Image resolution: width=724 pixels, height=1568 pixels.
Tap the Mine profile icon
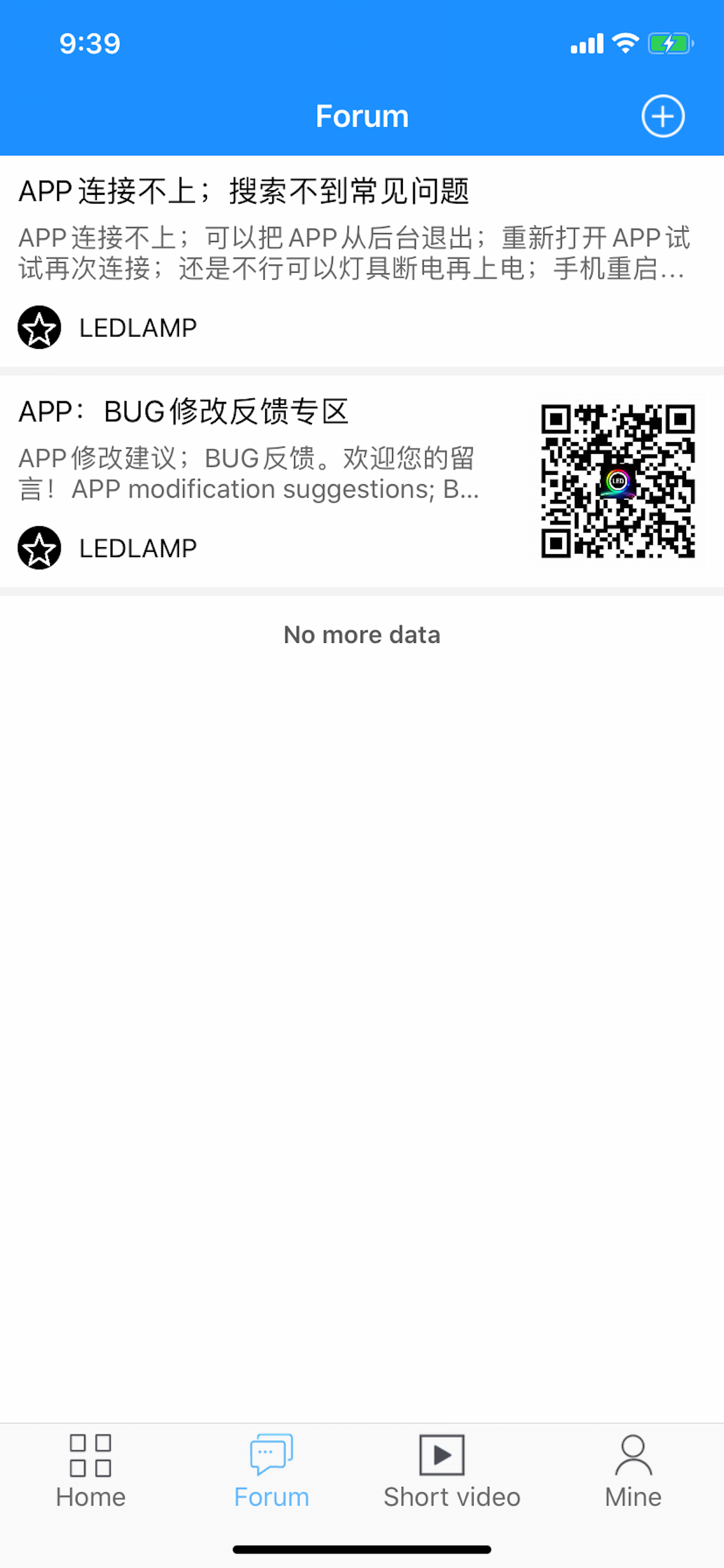click(631, 1452)
